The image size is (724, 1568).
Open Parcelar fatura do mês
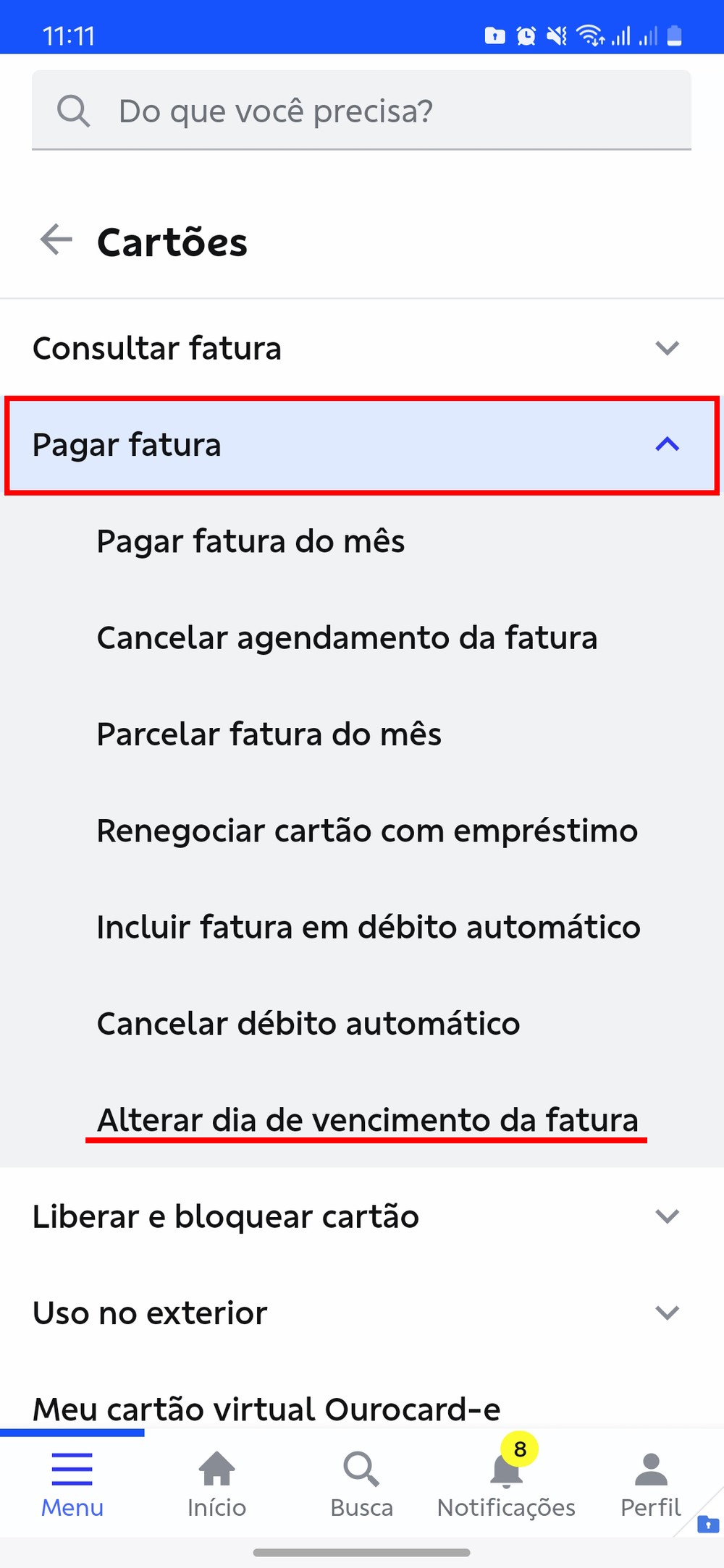269,734
